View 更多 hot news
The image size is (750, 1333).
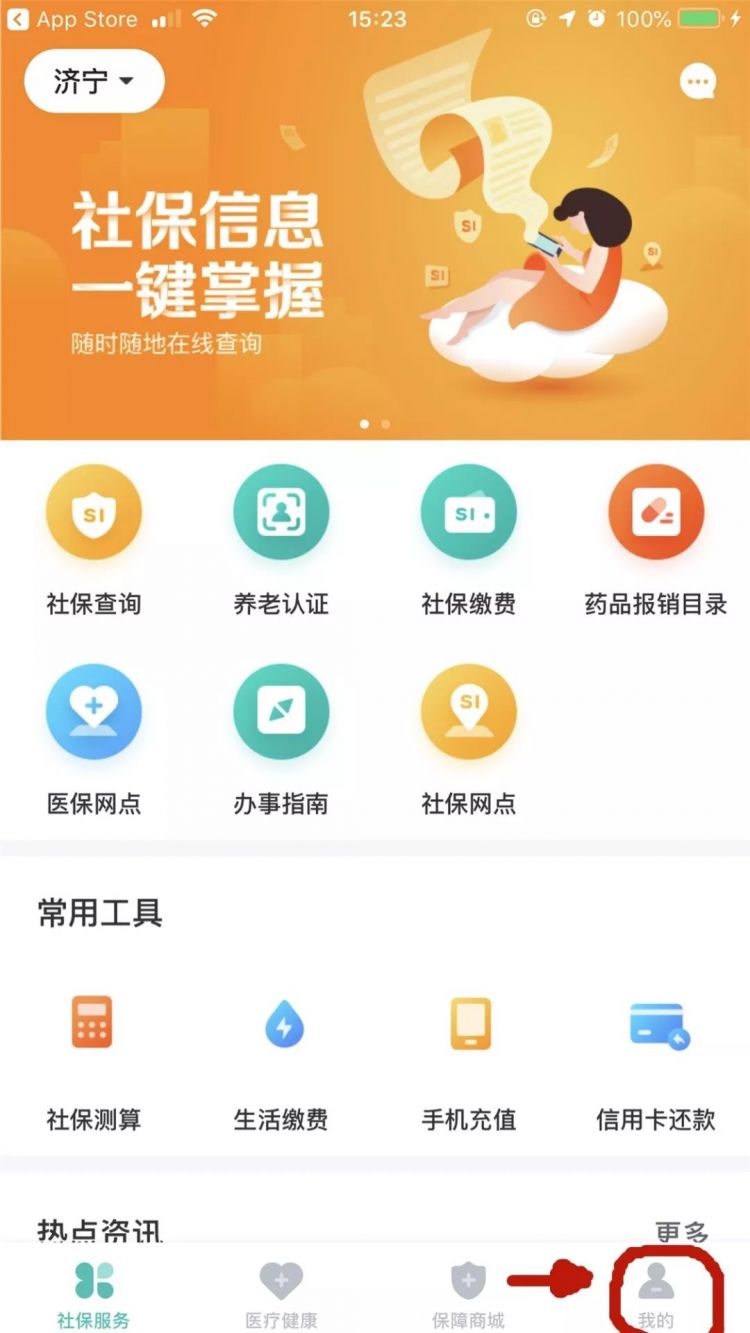click(x=681, y=1231)
